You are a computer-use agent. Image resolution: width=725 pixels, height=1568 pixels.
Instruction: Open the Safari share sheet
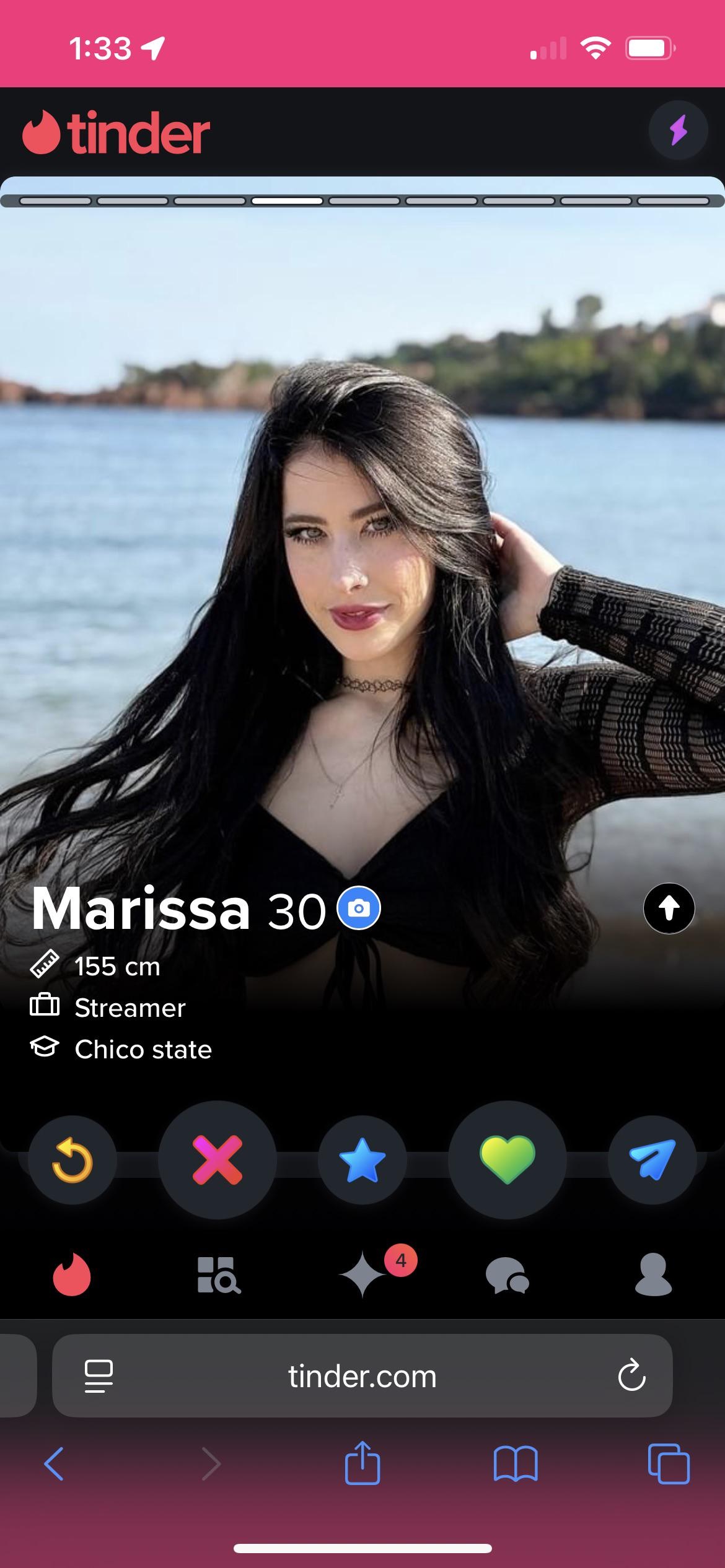click(x=362, y=1463)
